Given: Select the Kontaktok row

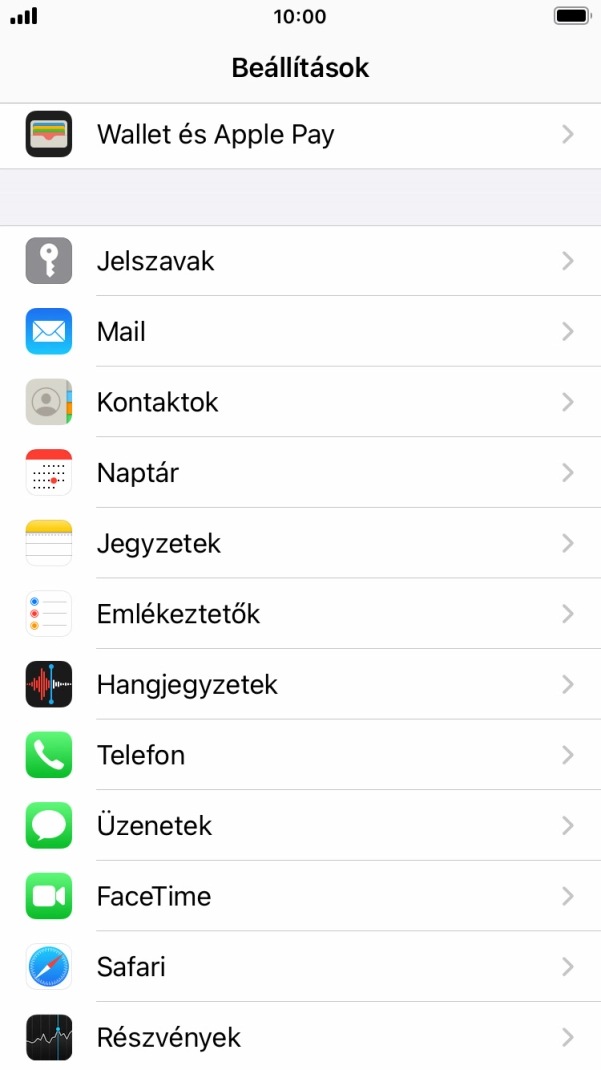Looking at the screenshot, I should [x=300, y=402].
